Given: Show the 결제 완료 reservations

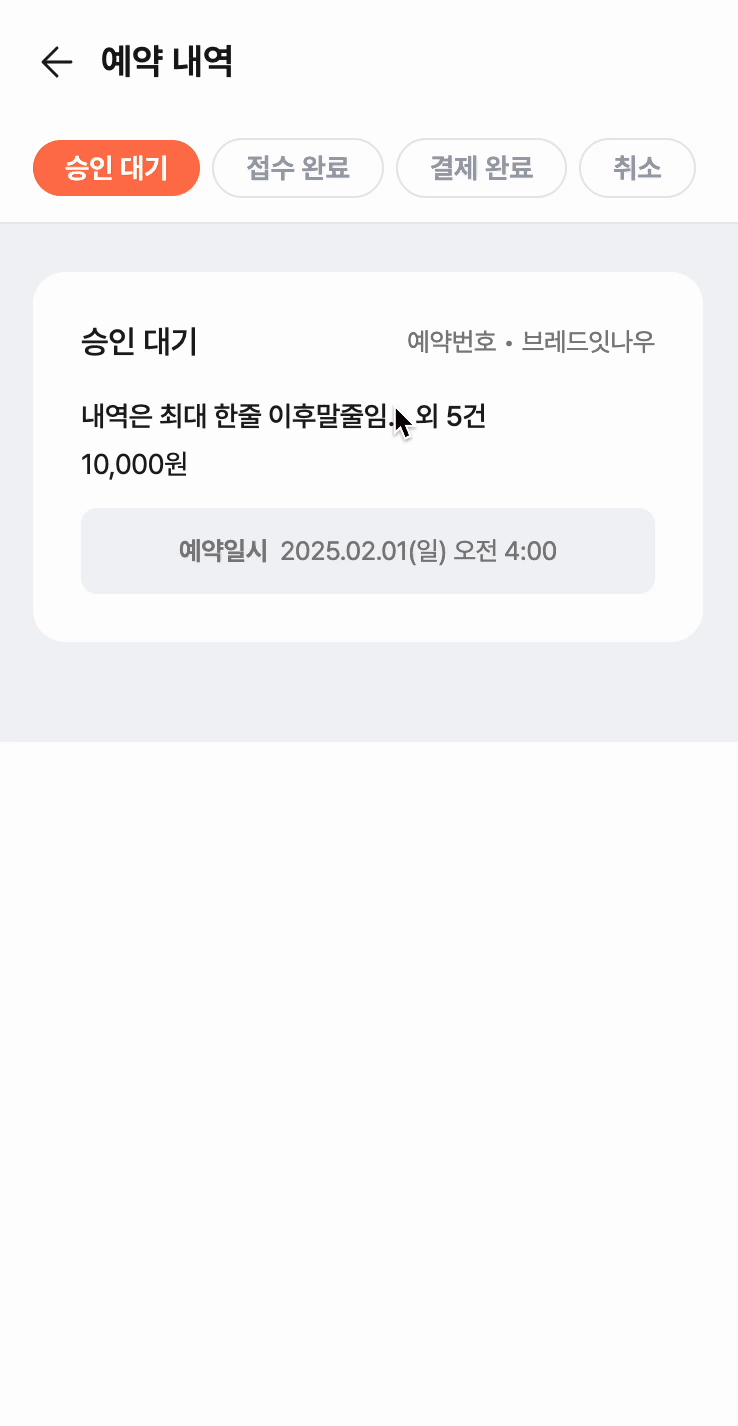Looking at the screenshot, I should pyautogui.click(x=481, y=168).
